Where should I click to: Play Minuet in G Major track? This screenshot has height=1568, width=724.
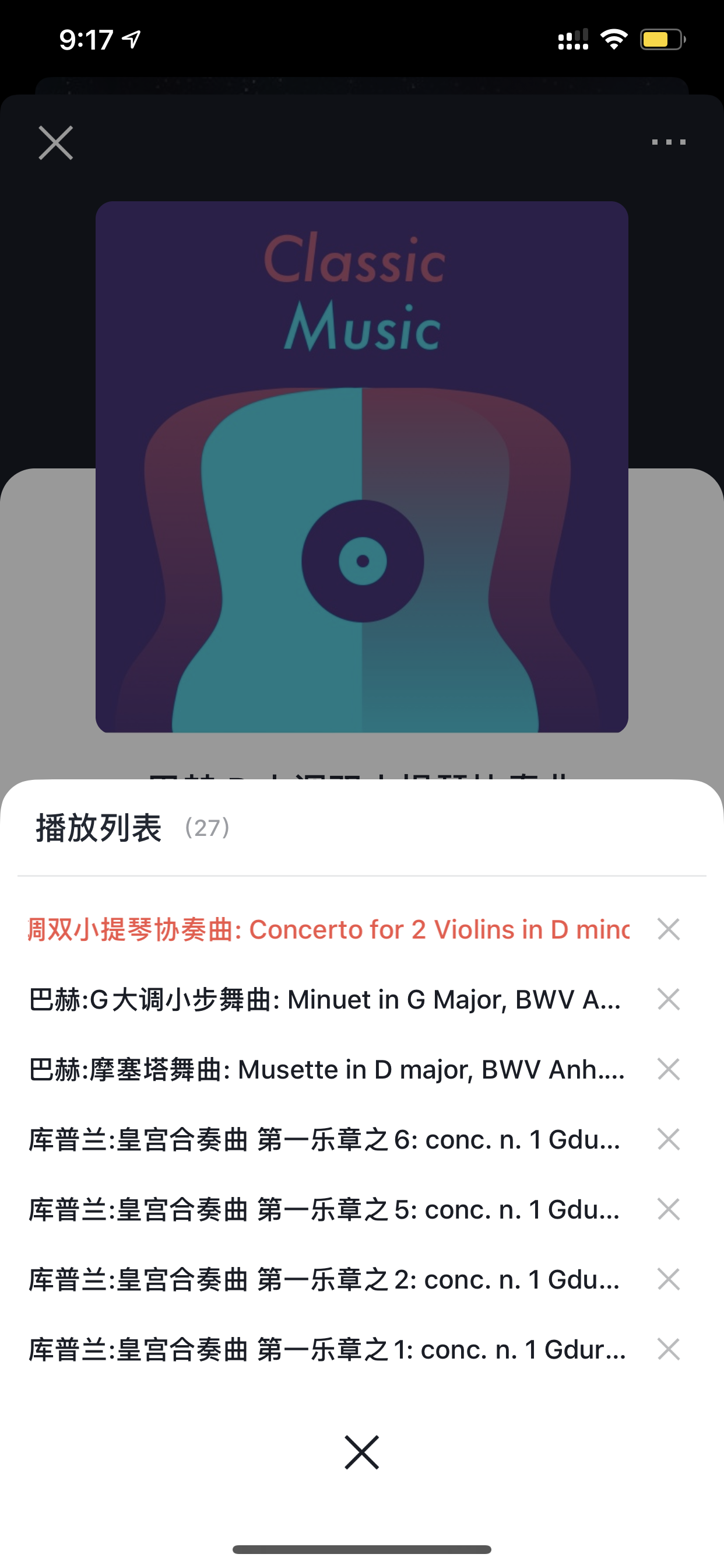(x=325, y=999)
